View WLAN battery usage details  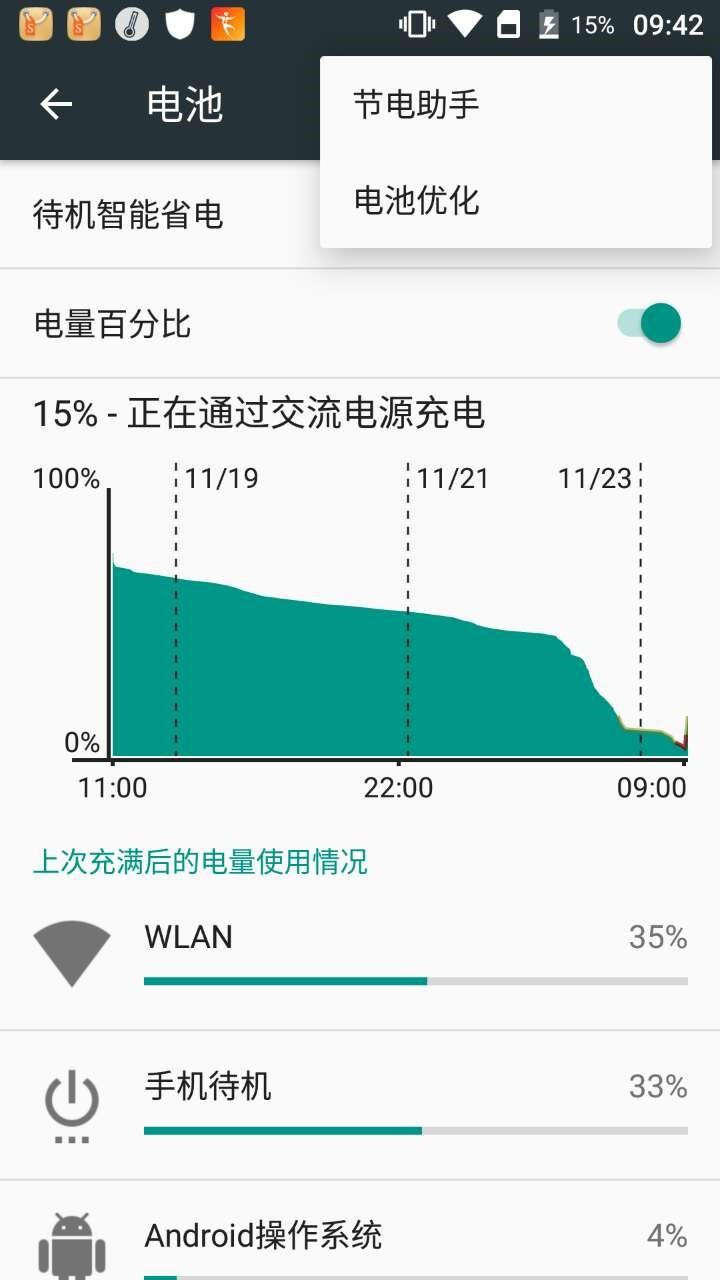pos(360,955)
